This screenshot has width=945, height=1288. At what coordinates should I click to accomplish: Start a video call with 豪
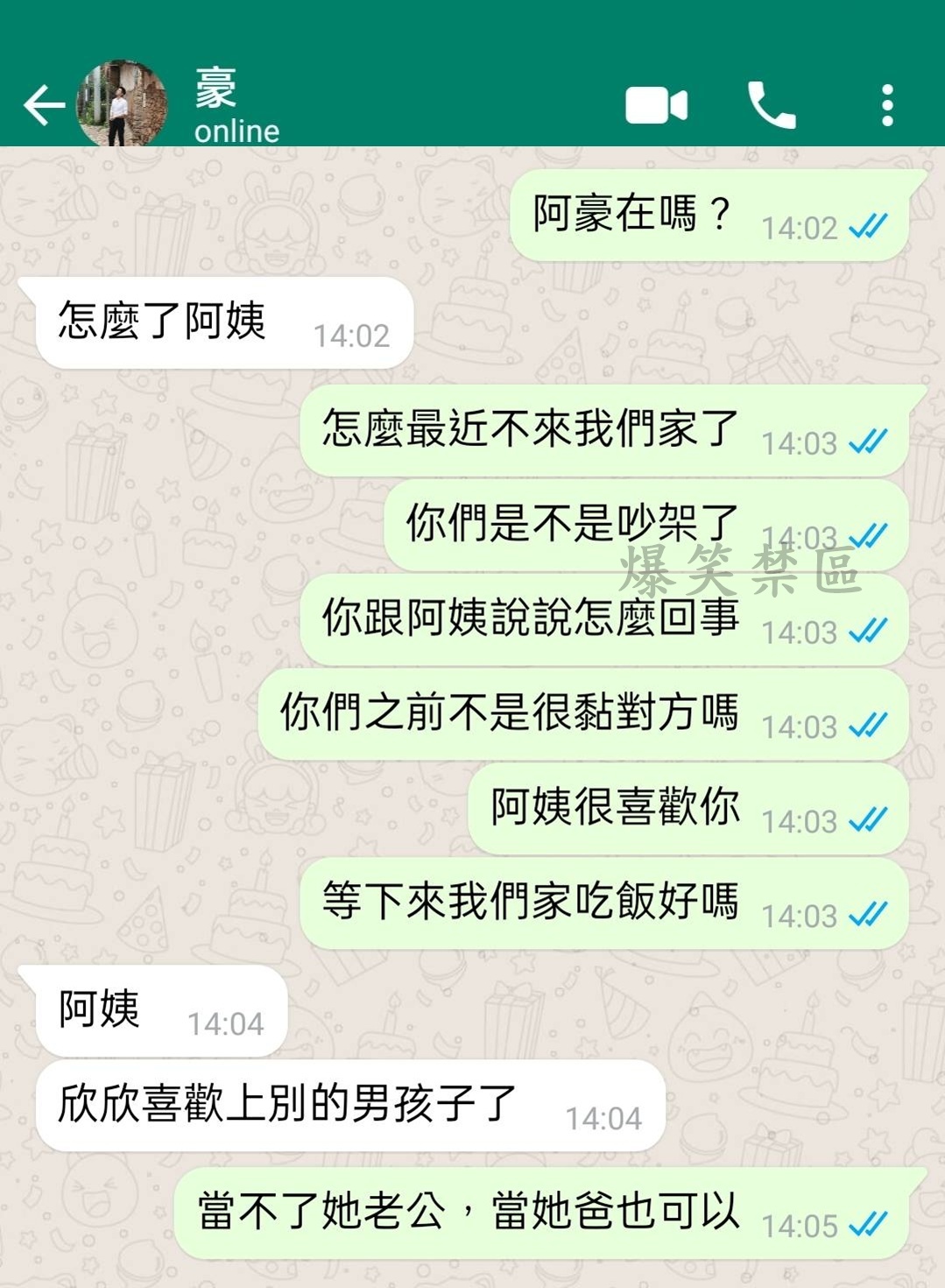pos(656,106)
